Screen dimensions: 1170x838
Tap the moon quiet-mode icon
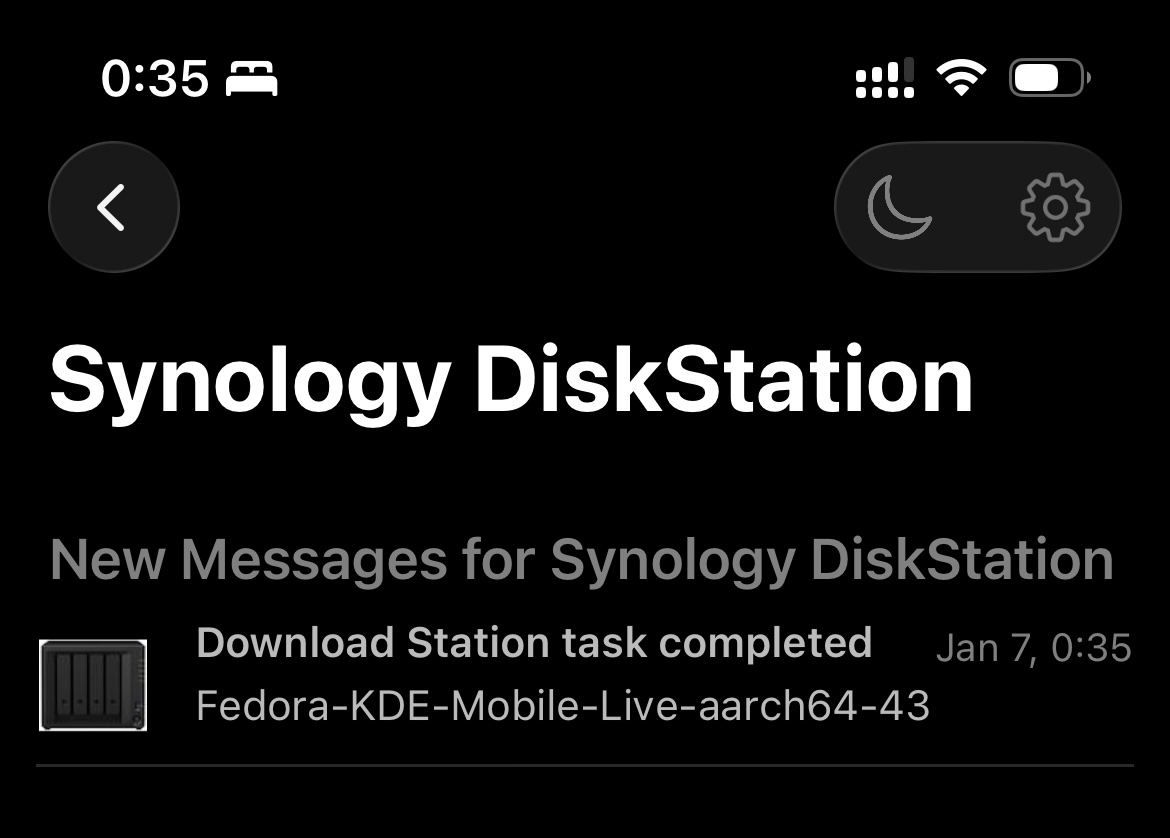(899, 207)
